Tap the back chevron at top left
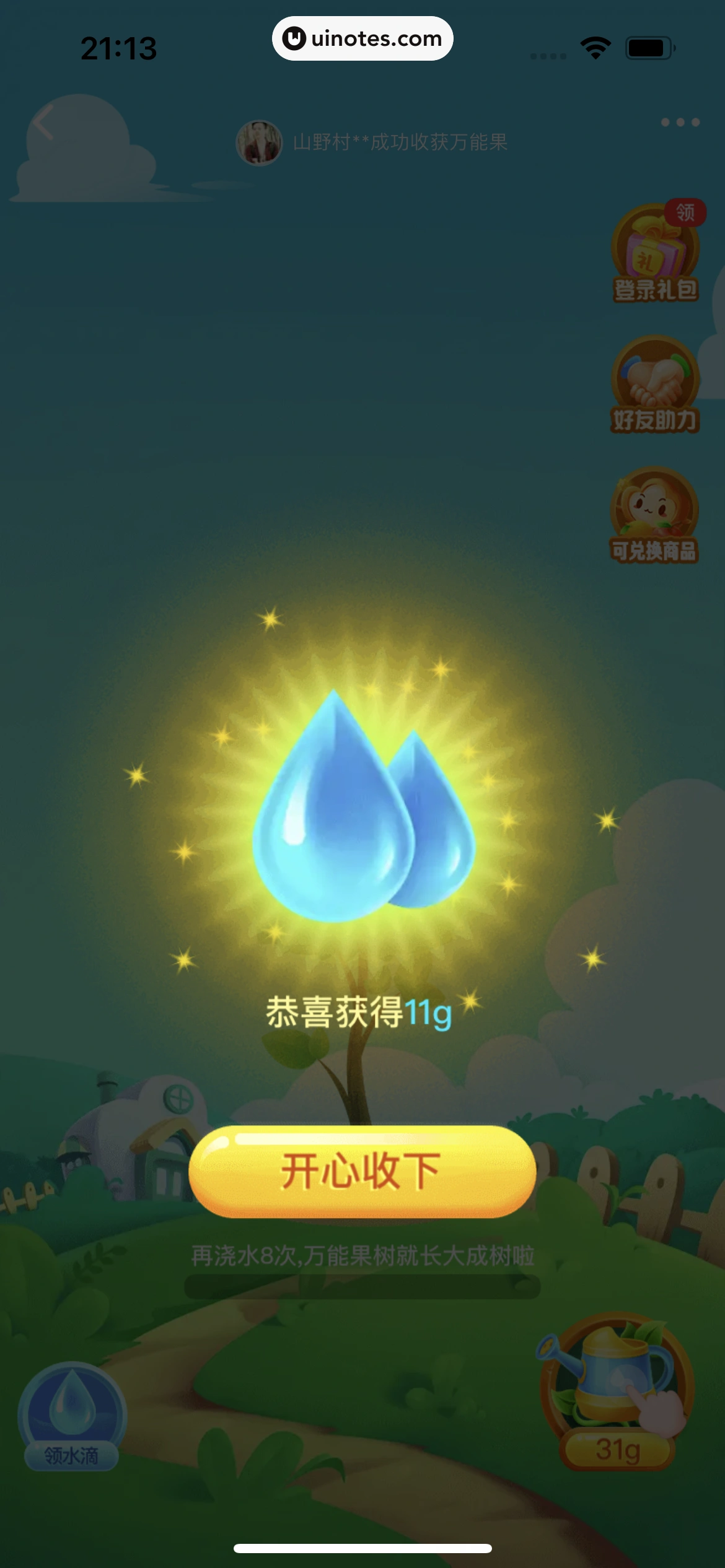Image resolution: width=725 pixels, height=1568 pixels. [x=42, y=122]
